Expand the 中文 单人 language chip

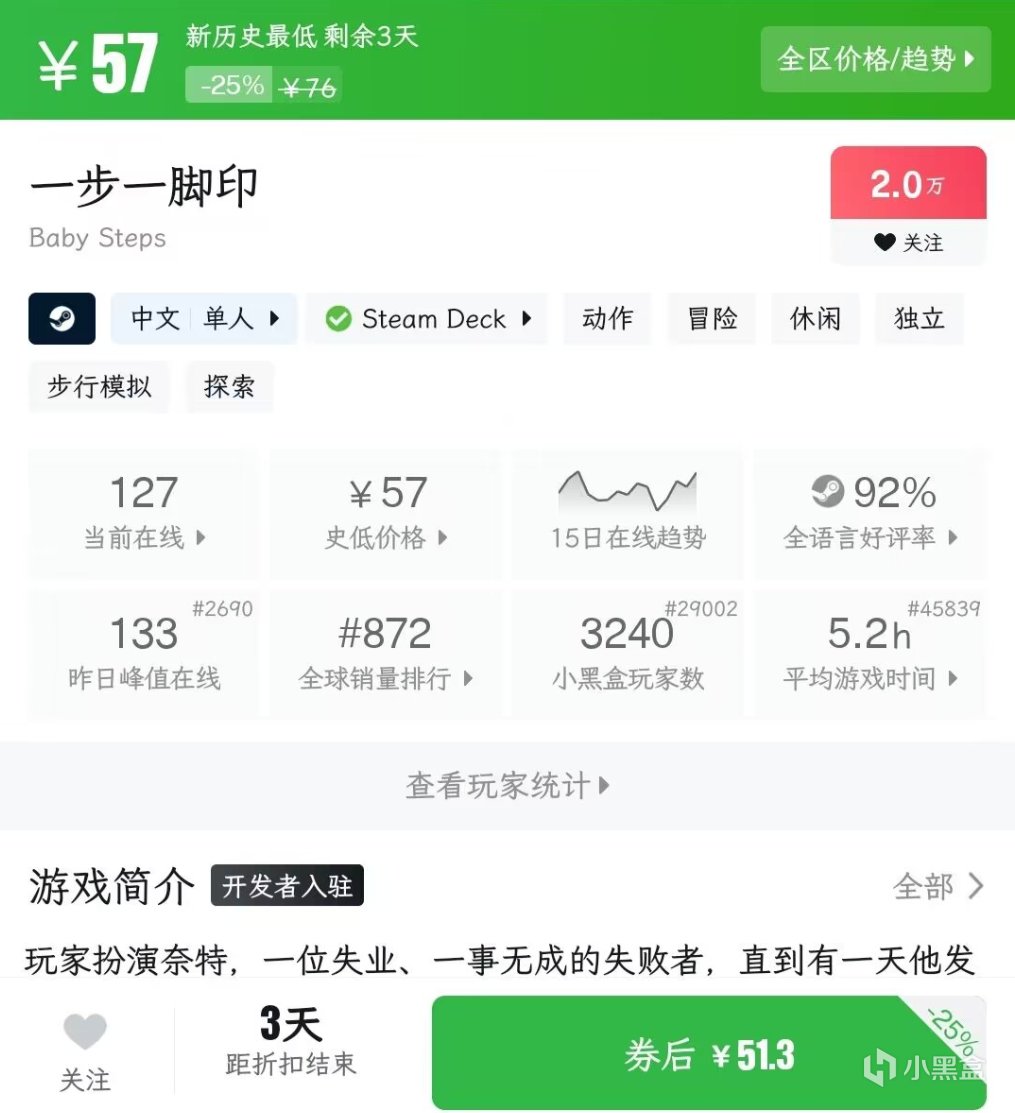pyautogui.click(x=204, y=319)
